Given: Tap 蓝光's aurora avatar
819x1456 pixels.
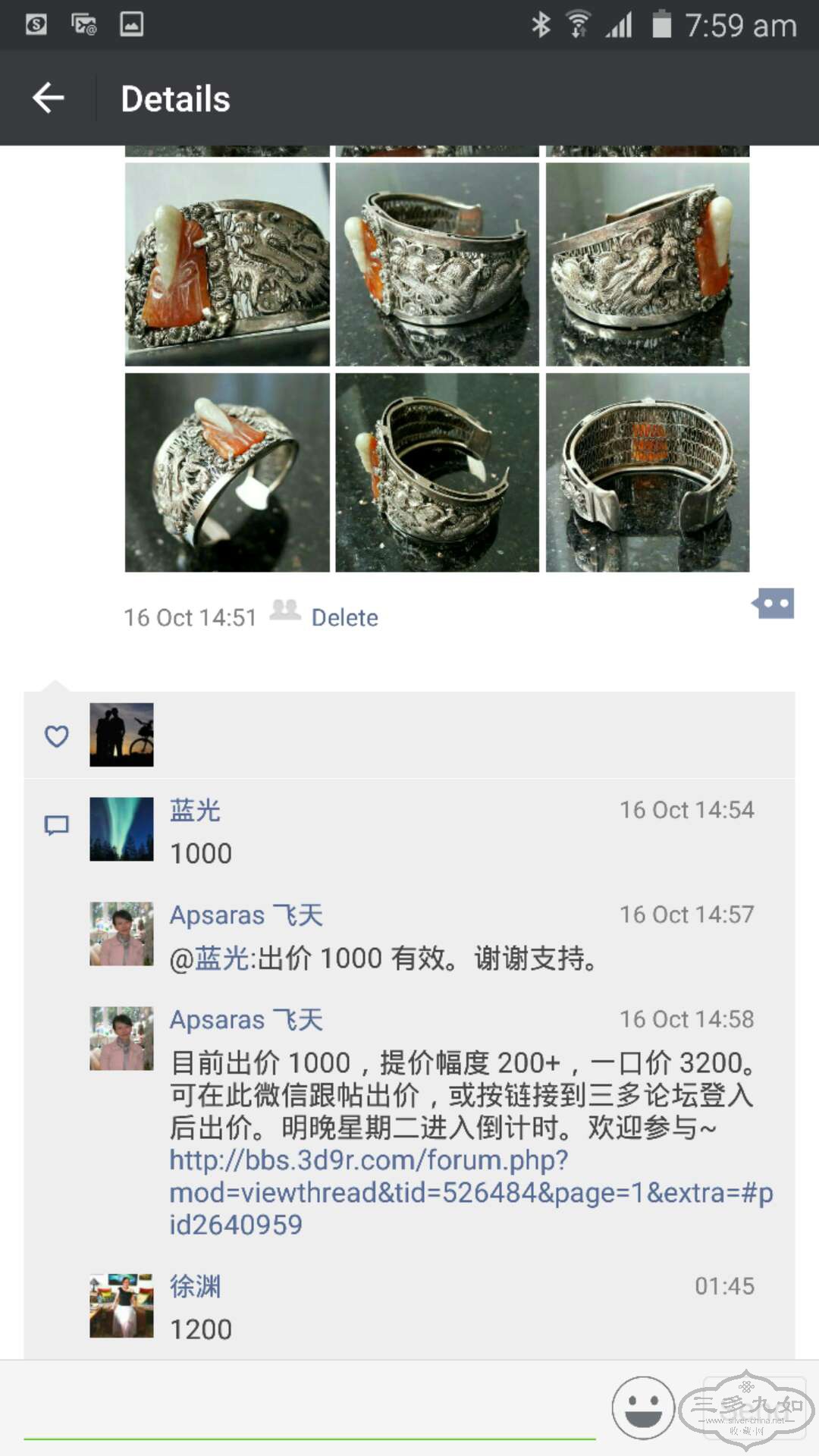Looking at the screenshot, I should pyautogui.click(x=121, y=829).
